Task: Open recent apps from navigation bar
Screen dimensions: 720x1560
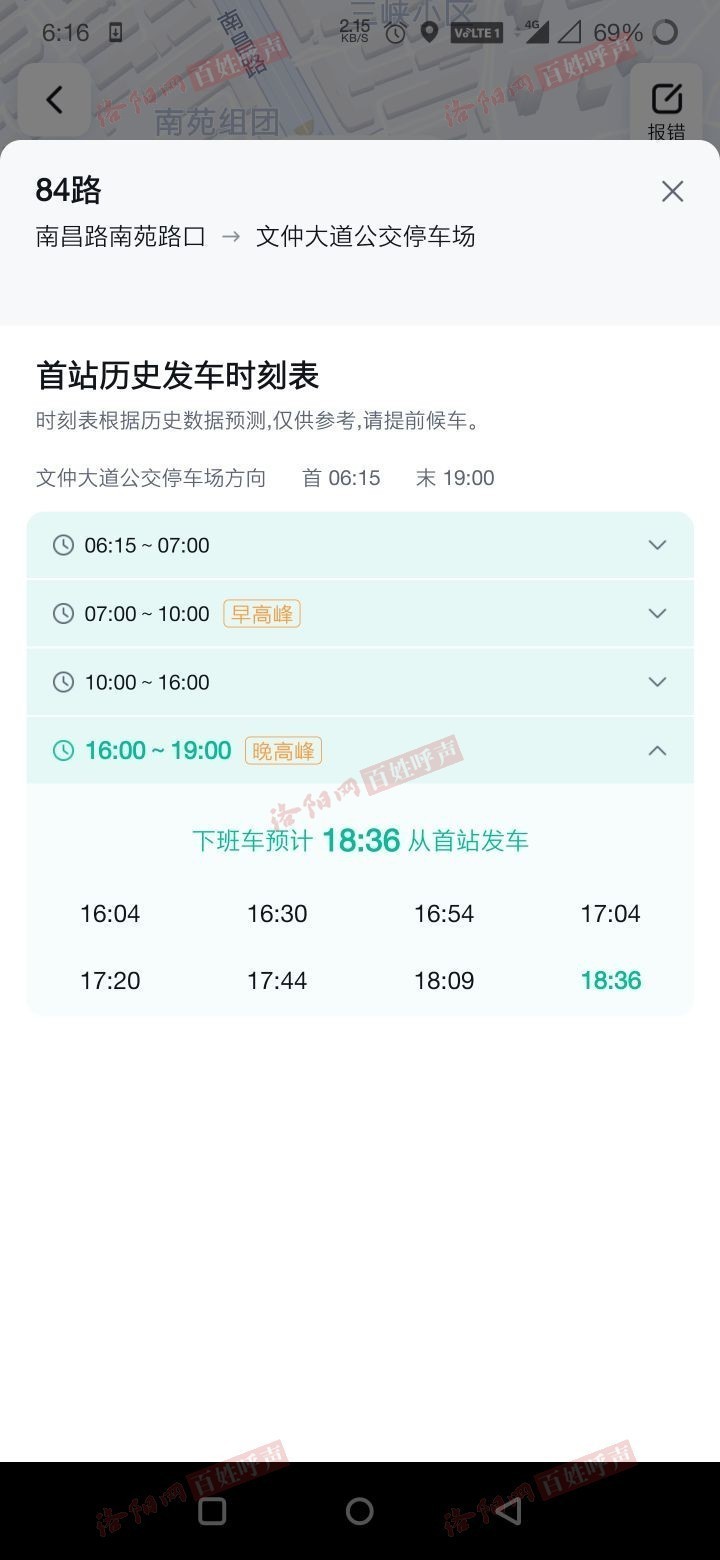Action: (212, 1511)
